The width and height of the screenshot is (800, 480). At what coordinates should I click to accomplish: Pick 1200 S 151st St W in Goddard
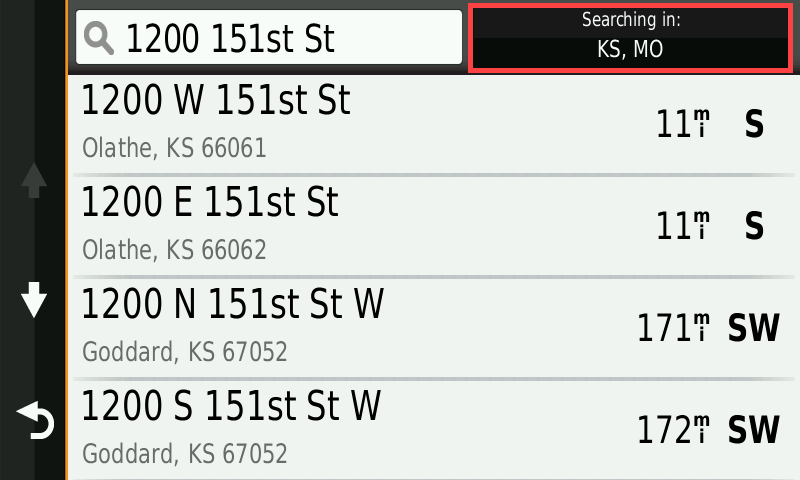point(430,428)
